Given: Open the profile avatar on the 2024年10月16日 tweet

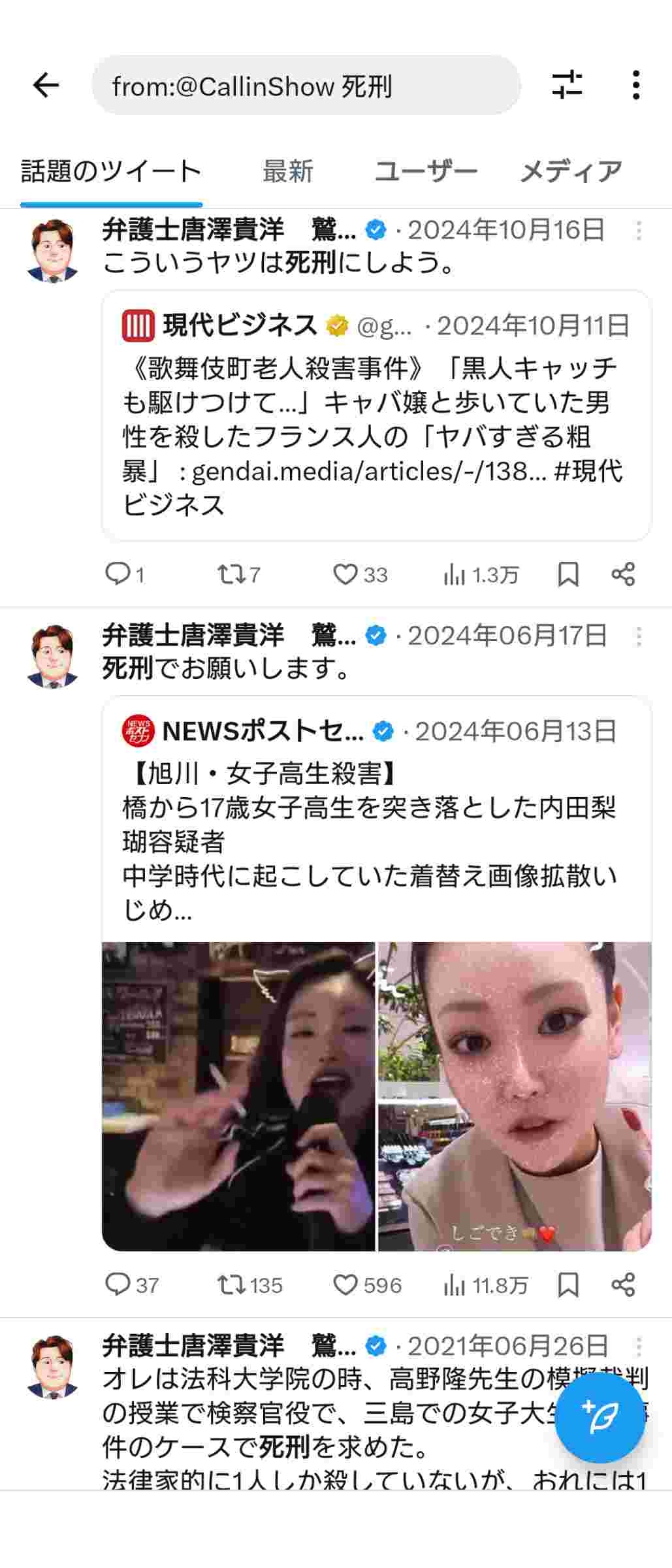Looking at the screenshot, I should tap(54, 250).
